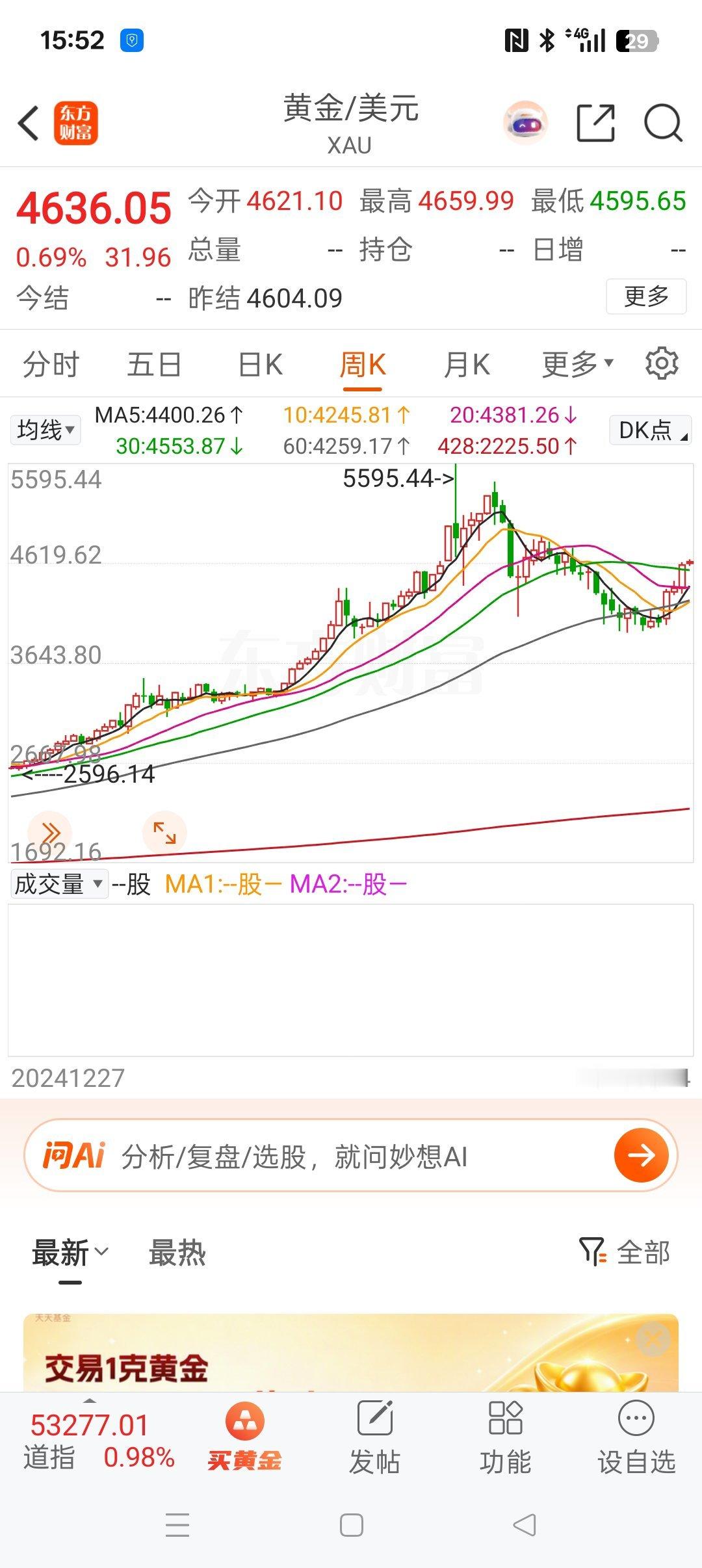This screenshot has width=702, height=1568.
Task: Switch to the 五日 chart tab
Action: pos(154,364)
